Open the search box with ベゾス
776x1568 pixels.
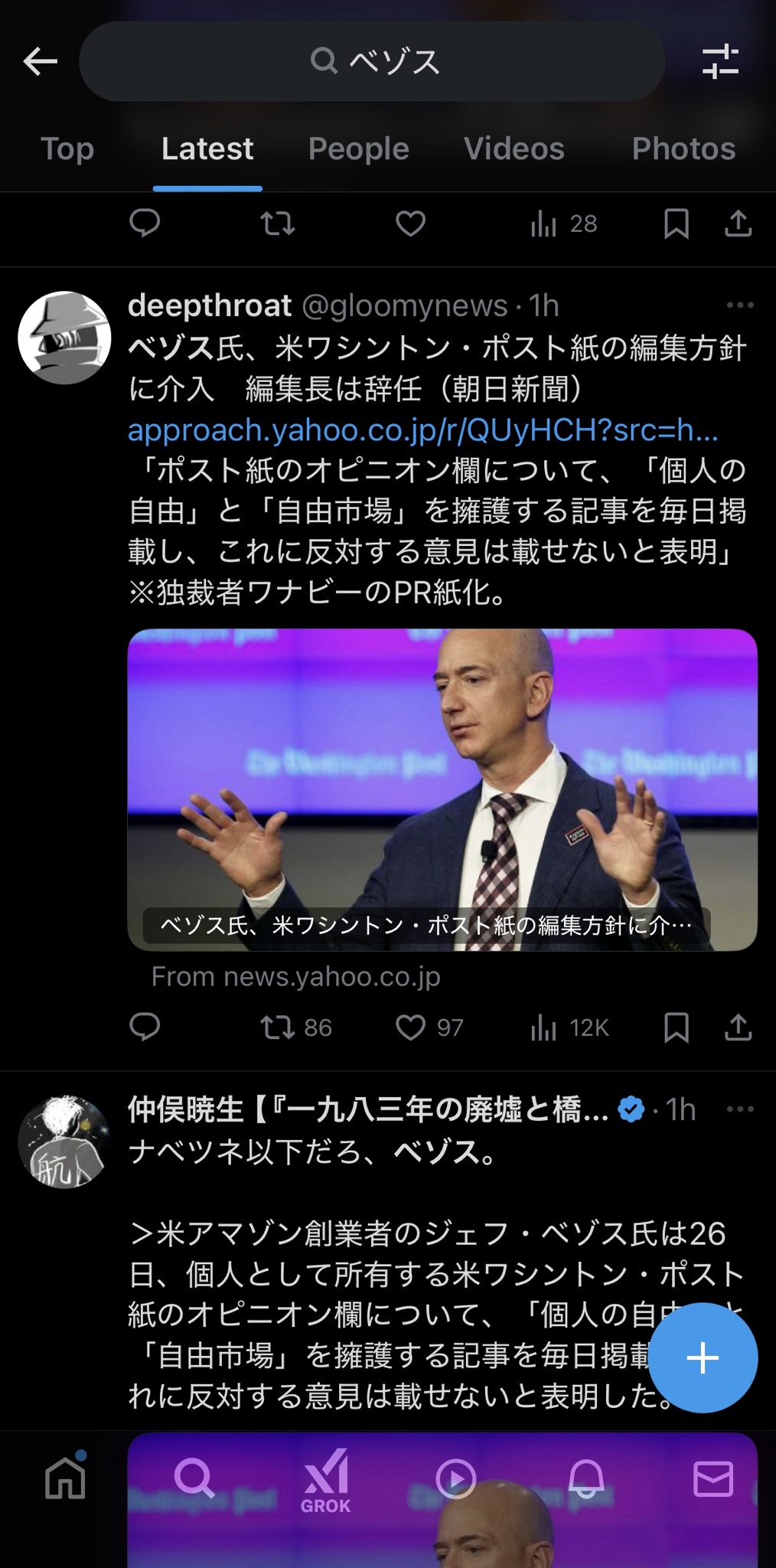coord(372,62)
